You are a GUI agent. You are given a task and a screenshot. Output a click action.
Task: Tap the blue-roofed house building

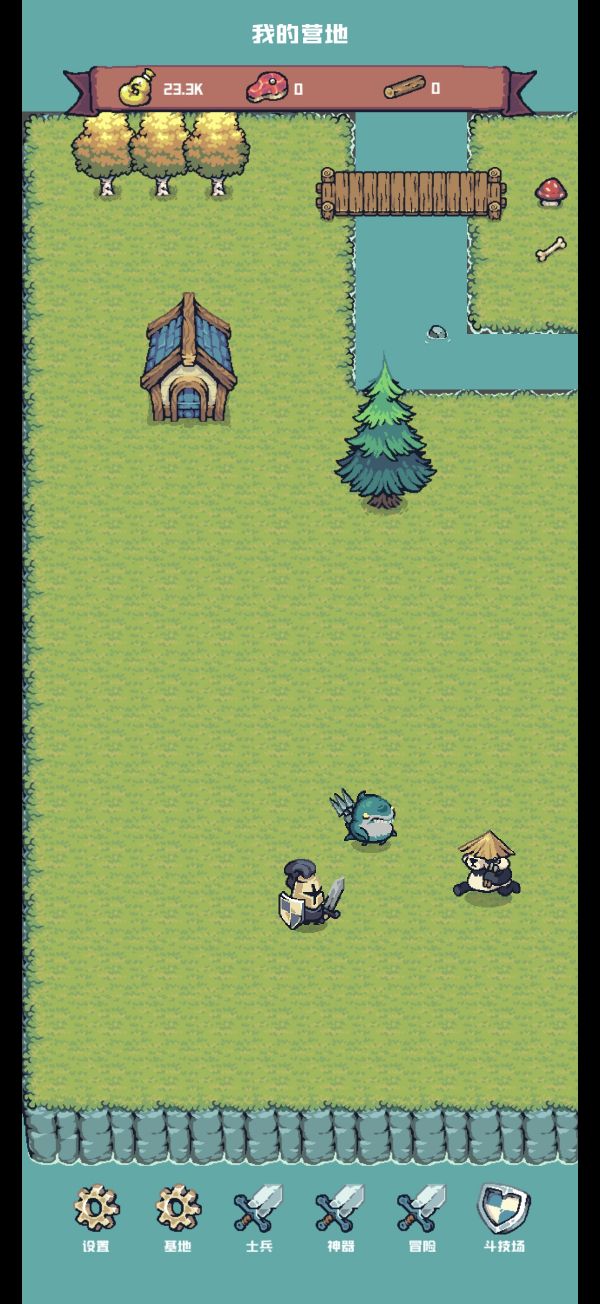pyautogui.click(x=188, y=360)
